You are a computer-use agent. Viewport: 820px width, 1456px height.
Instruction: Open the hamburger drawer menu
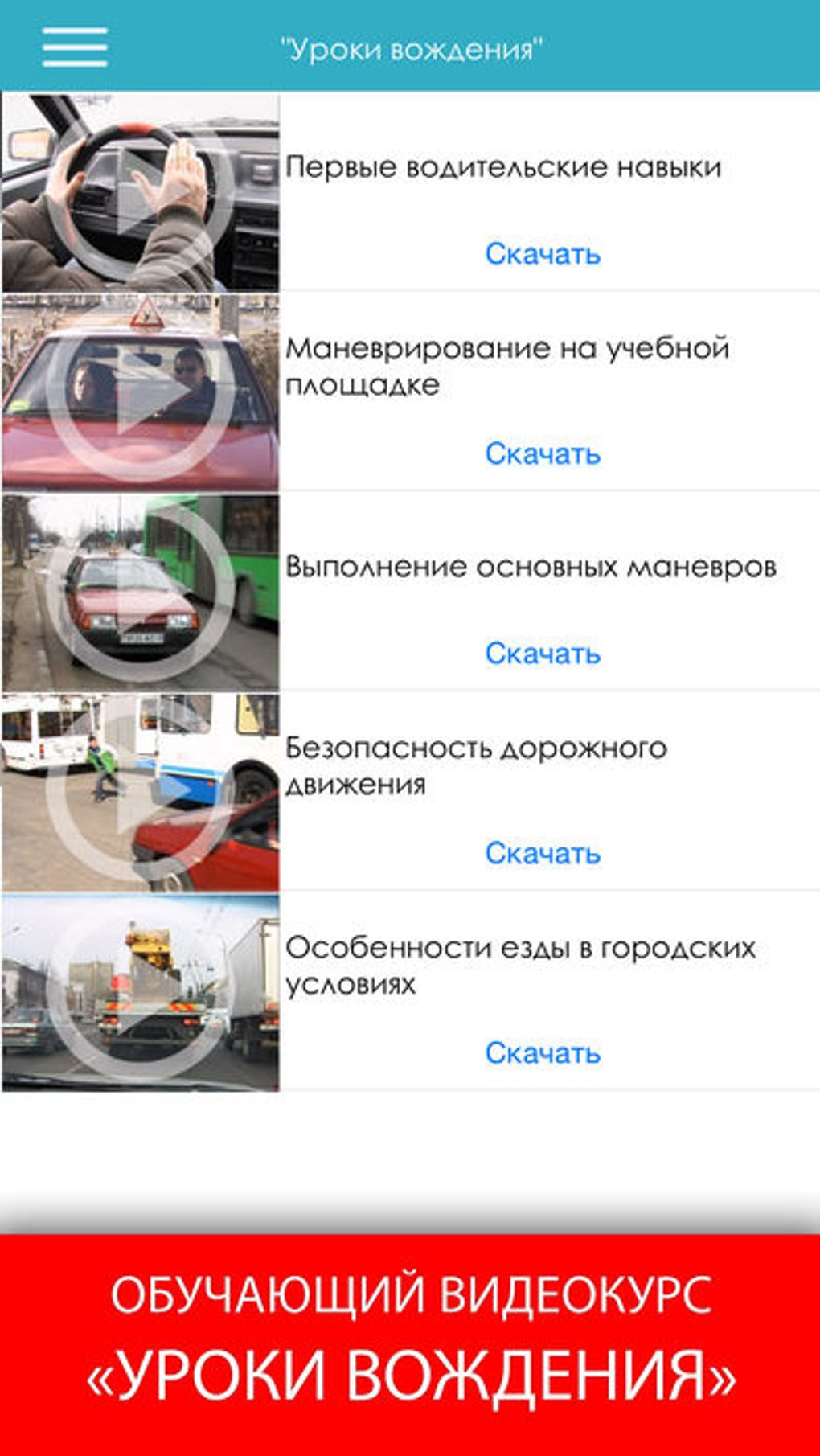(x=75, y=47)
